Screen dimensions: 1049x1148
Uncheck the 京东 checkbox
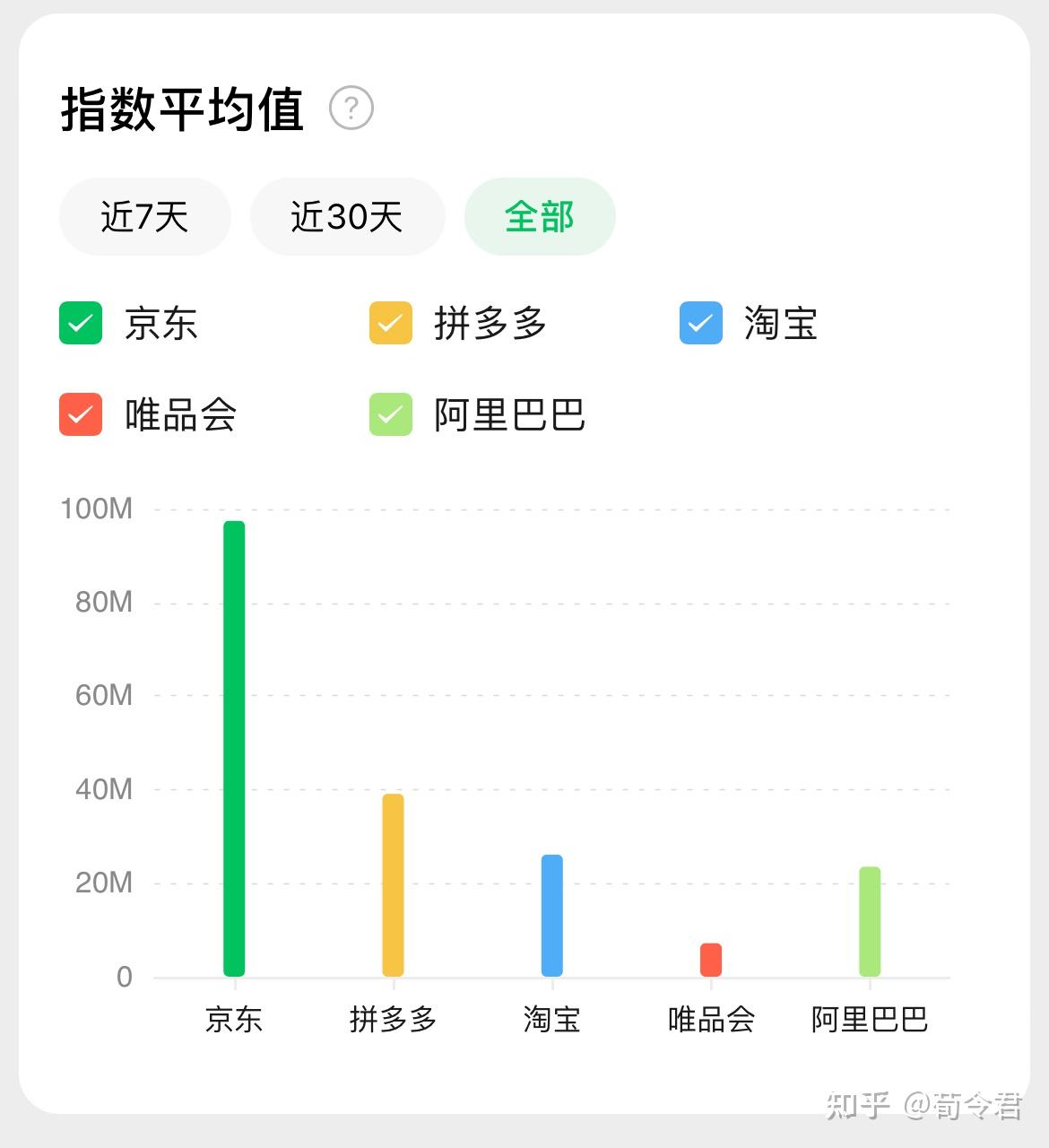click(x=81, y=323)
